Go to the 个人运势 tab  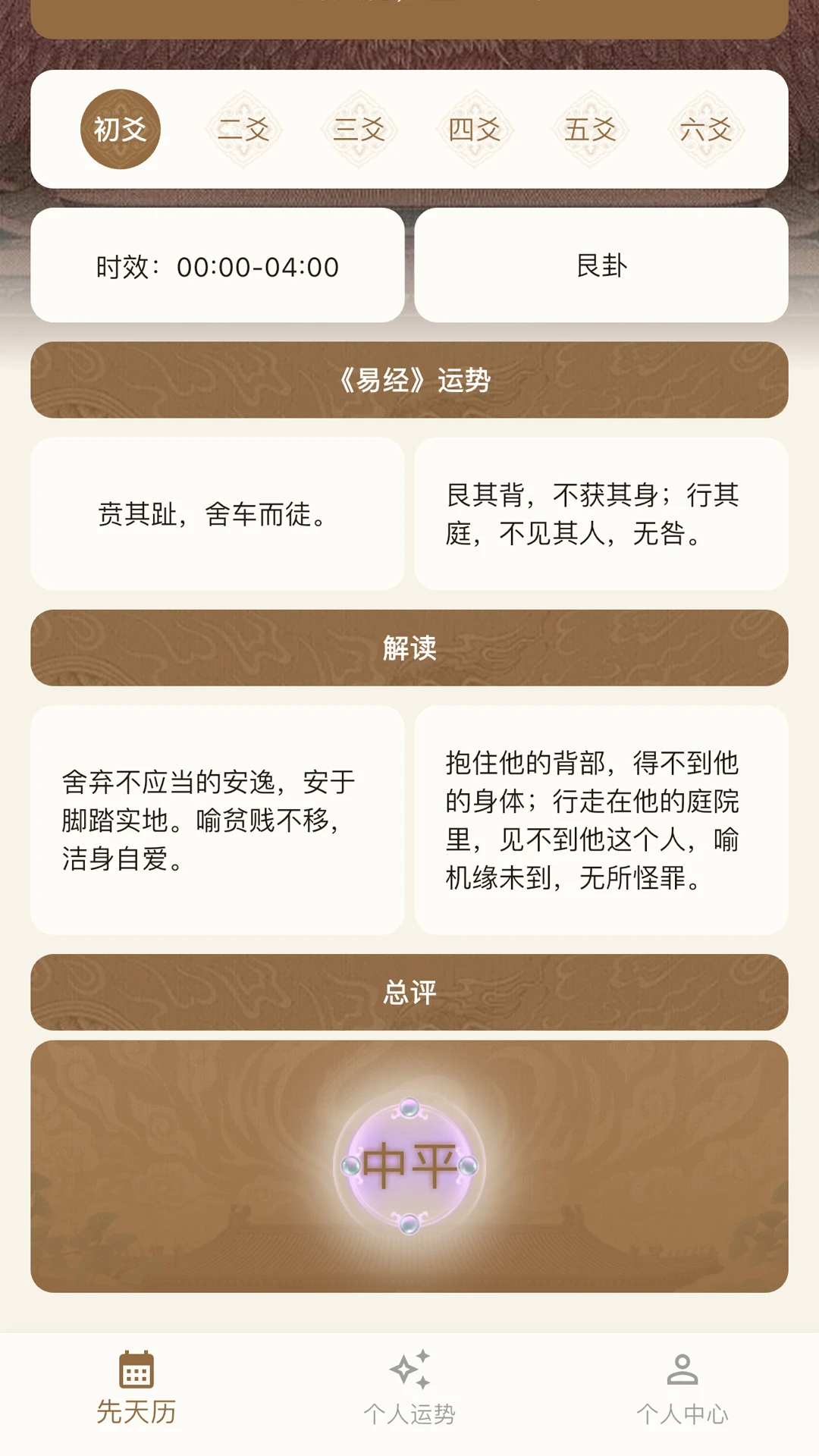click(409, 1389)
